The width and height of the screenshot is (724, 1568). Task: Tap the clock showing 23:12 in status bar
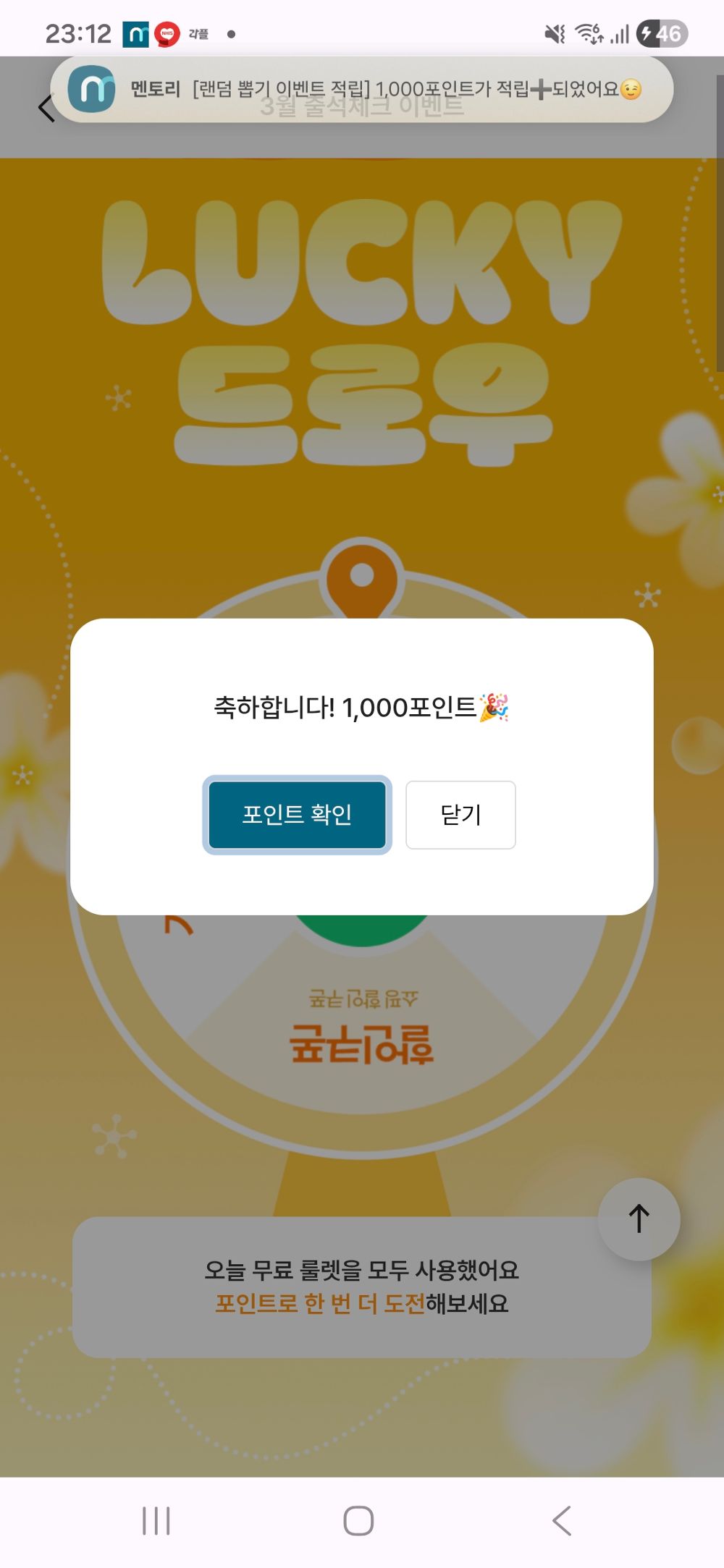point(80,32)
